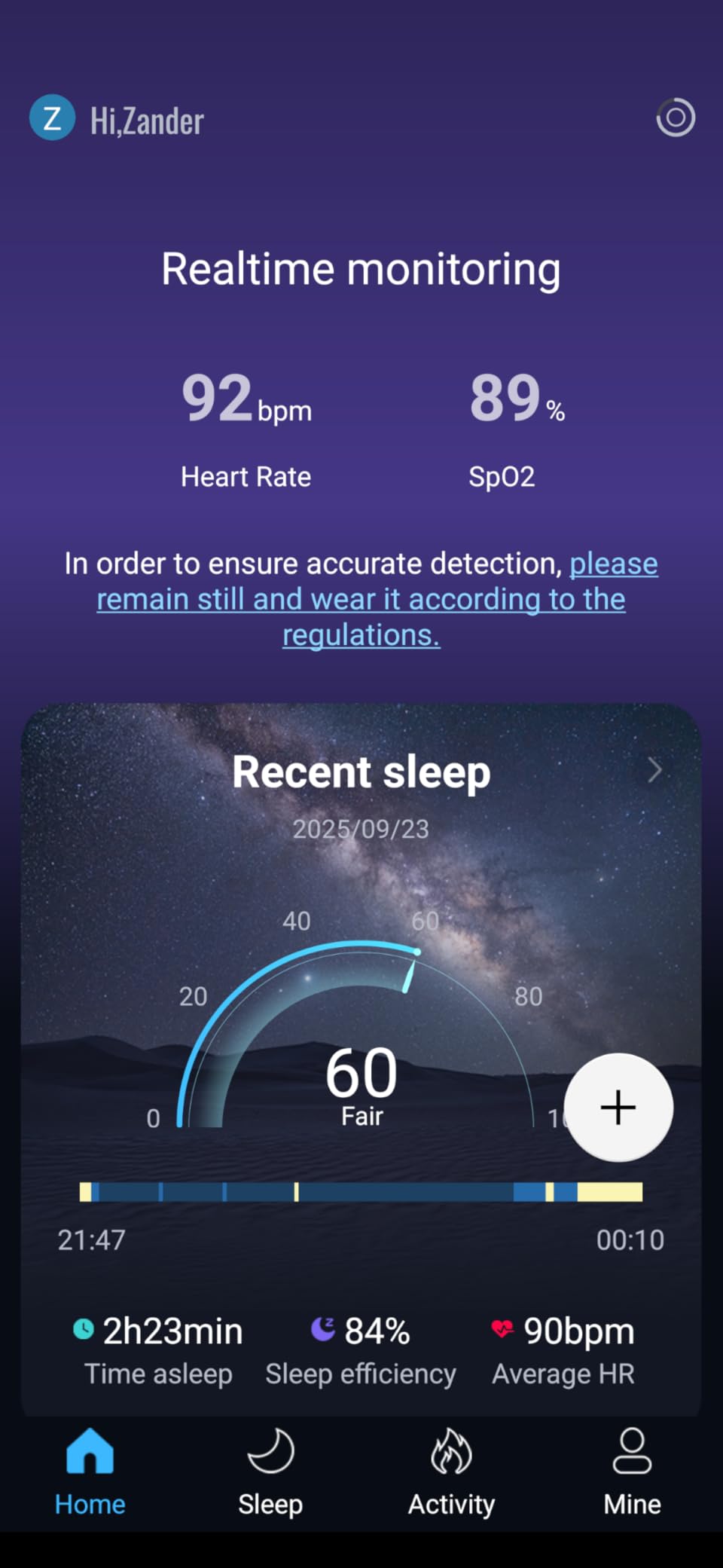Tap the heart icon beside Average HR

503,1328
